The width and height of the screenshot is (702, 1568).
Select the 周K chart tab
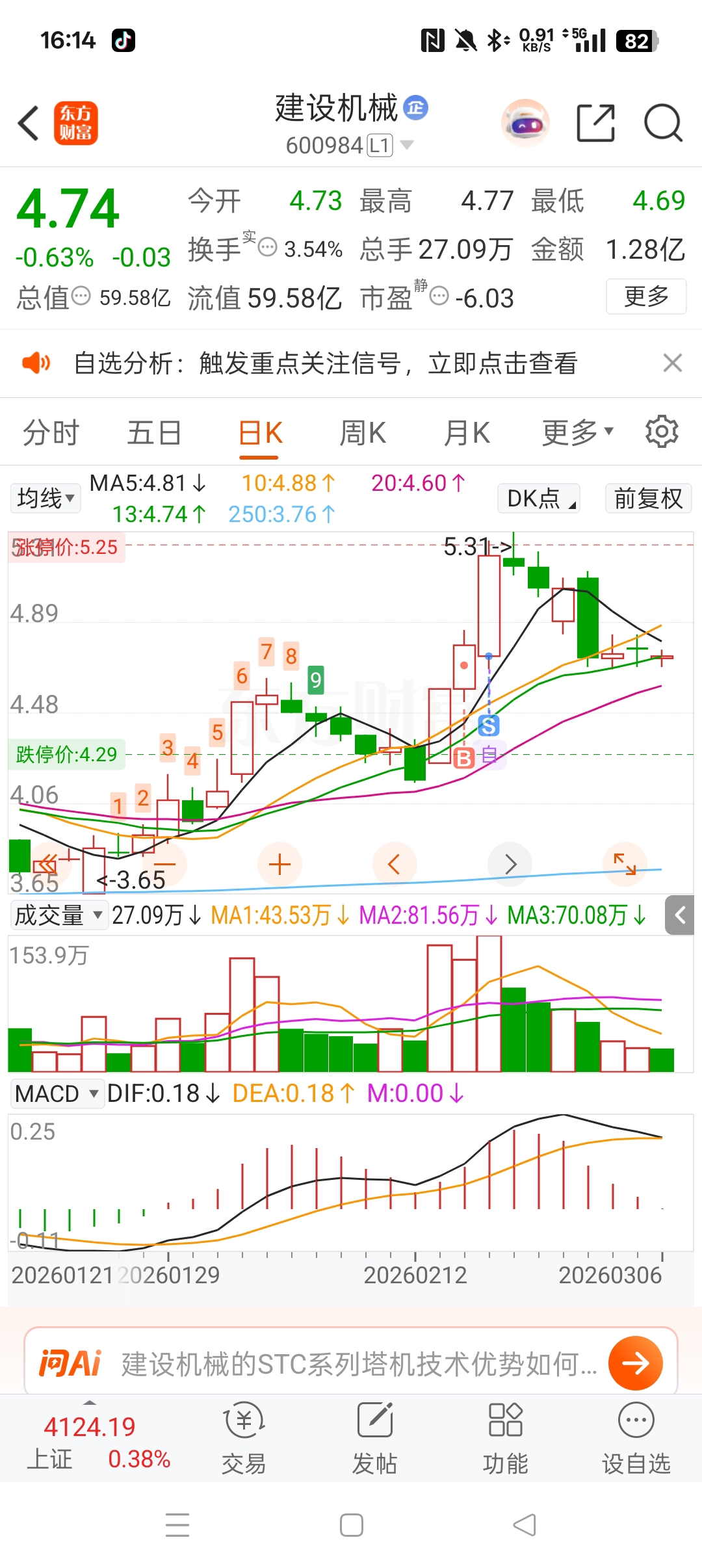363,433
